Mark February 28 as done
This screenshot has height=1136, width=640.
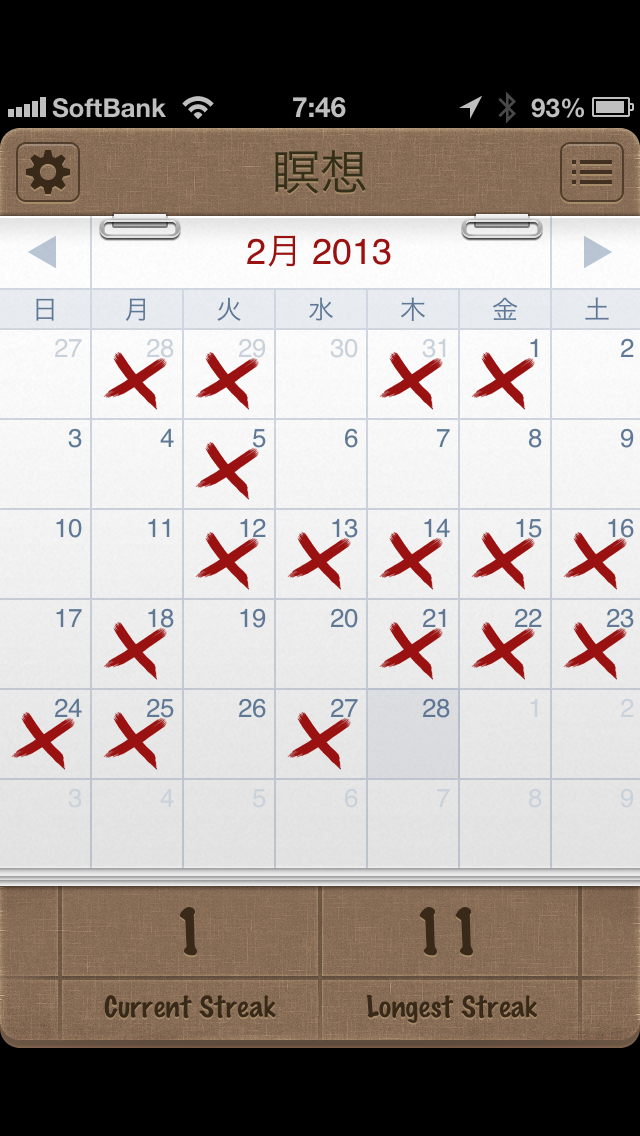(x=413, y=734)
